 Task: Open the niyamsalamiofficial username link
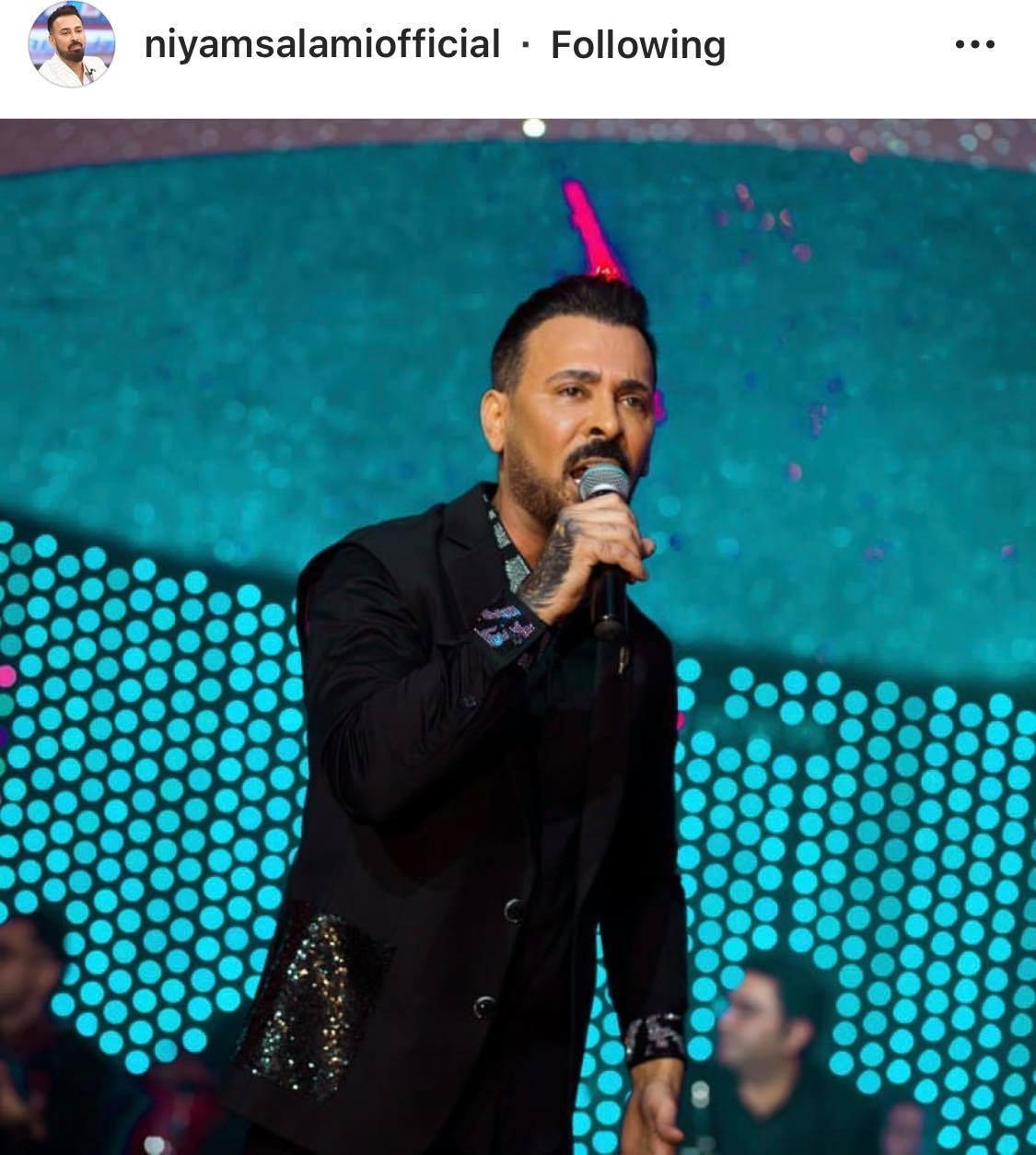click(321, 44)
